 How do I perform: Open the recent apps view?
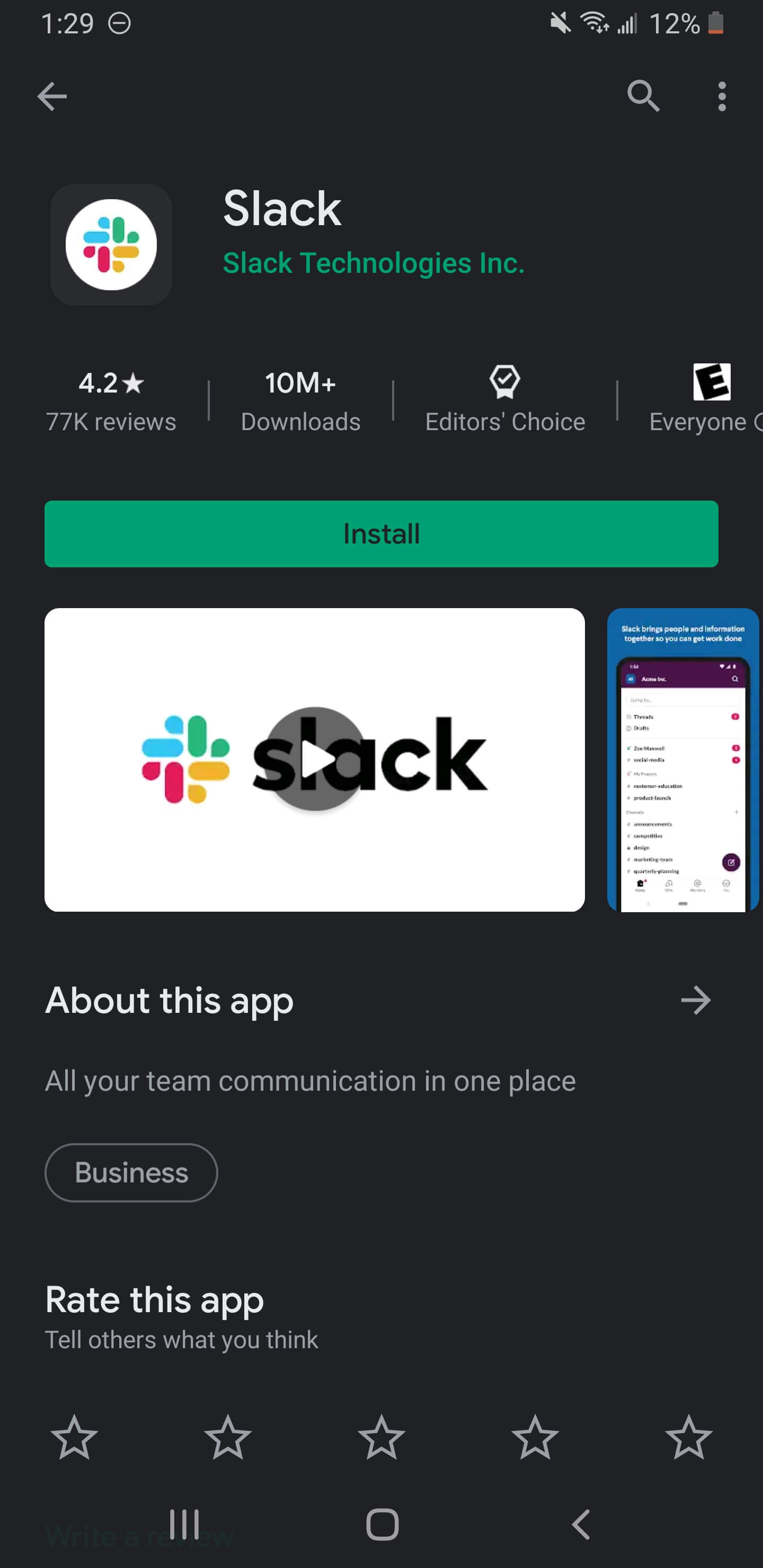pyautogui.click(x=184, y=1524)
